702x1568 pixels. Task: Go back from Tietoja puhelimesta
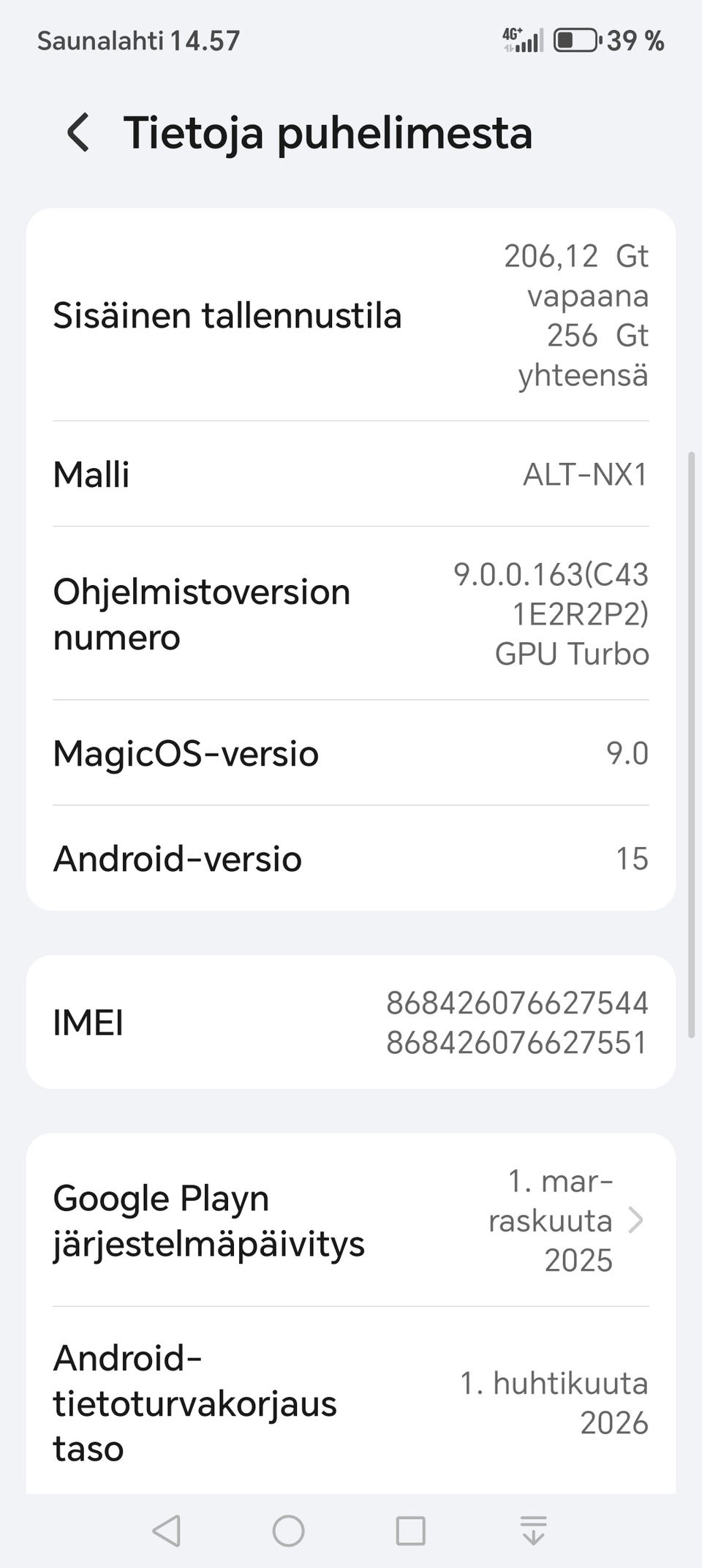tap(78, 132)
